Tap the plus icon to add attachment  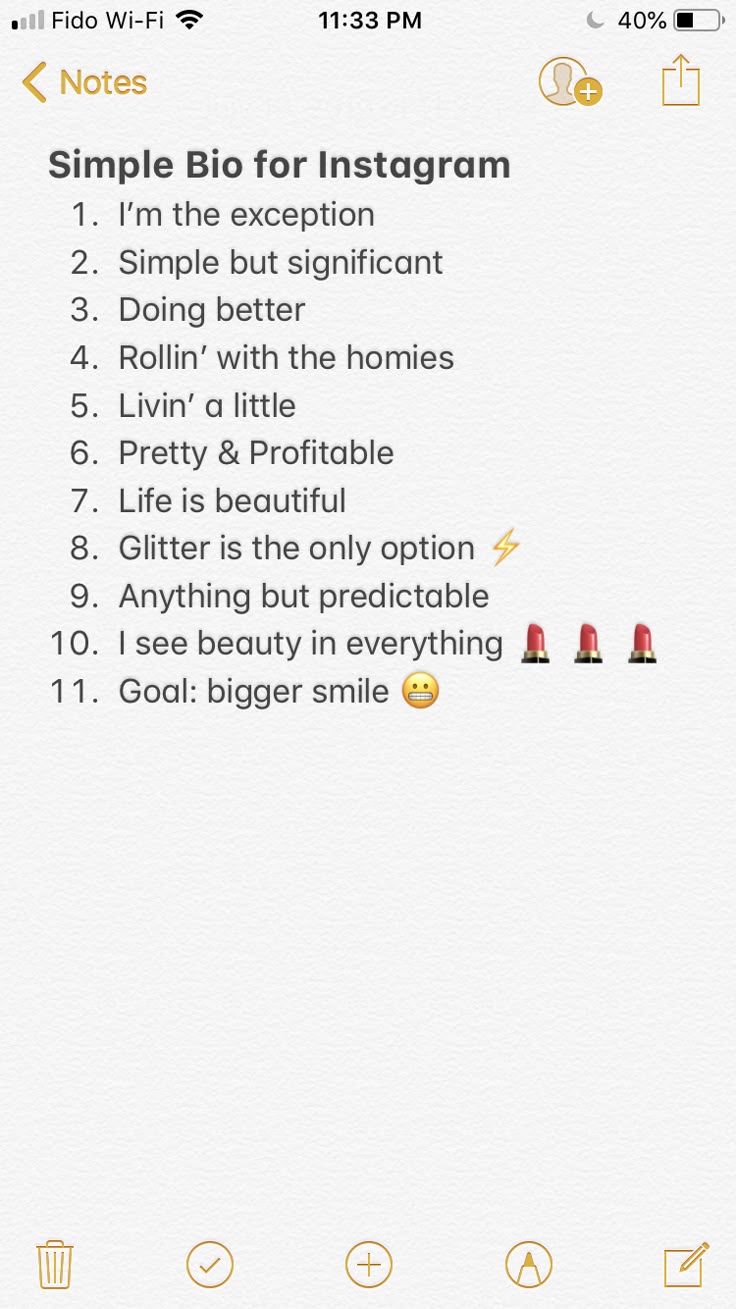(x=369, y=1265)
